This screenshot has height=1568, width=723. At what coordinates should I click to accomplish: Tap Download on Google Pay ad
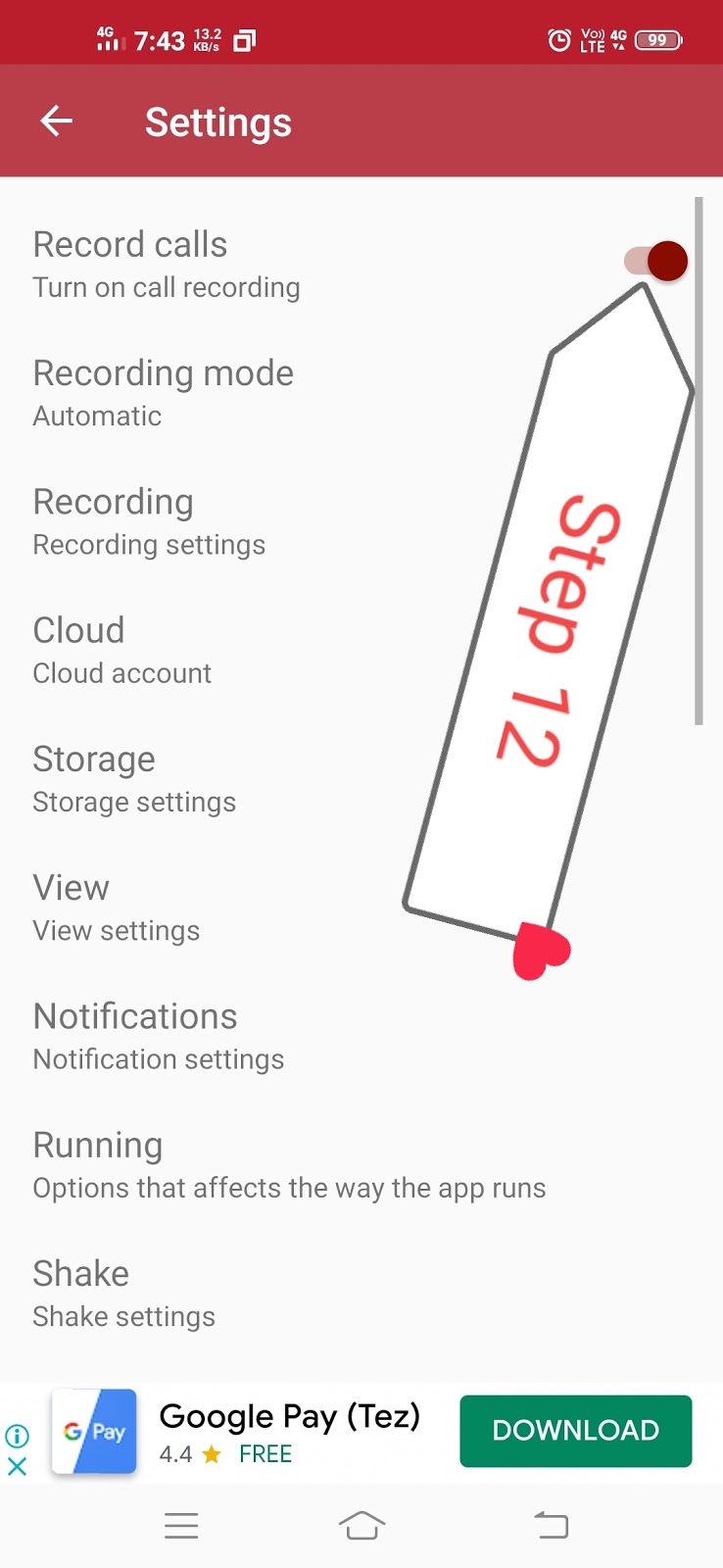point(575,1431)
